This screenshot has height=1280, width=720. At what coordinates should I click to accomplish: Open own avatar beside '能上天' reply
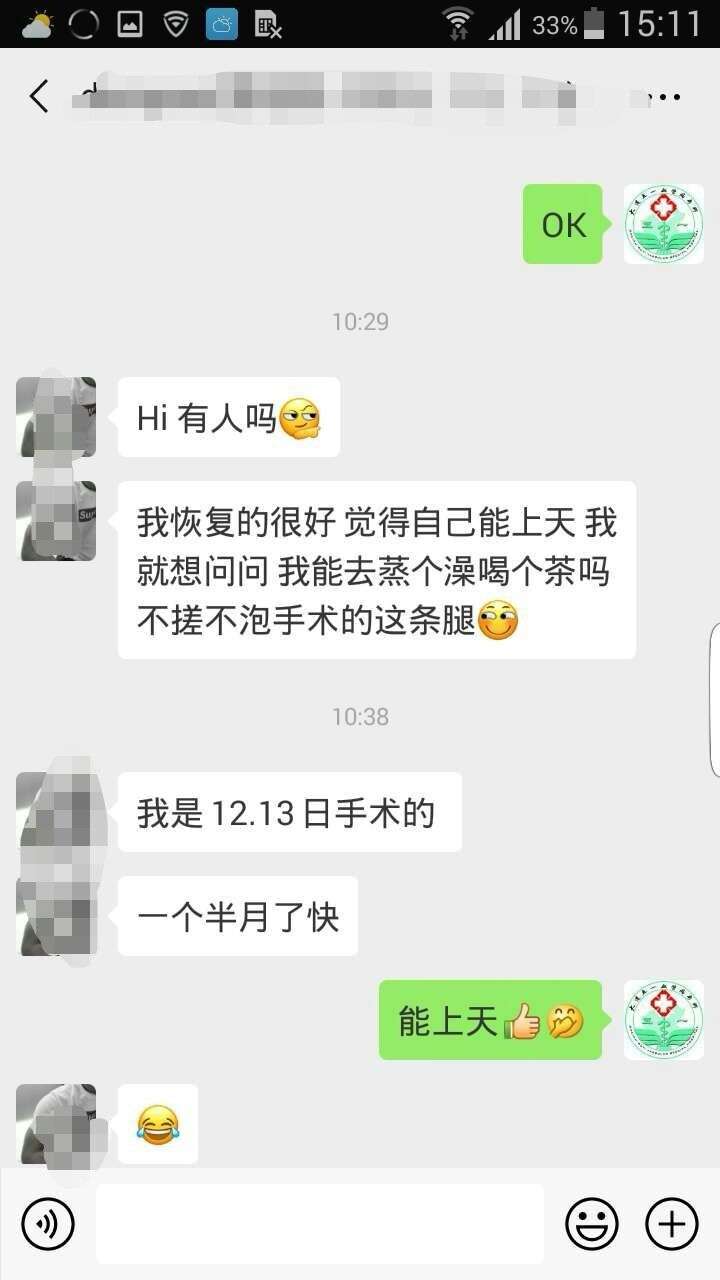[663, 1020]
